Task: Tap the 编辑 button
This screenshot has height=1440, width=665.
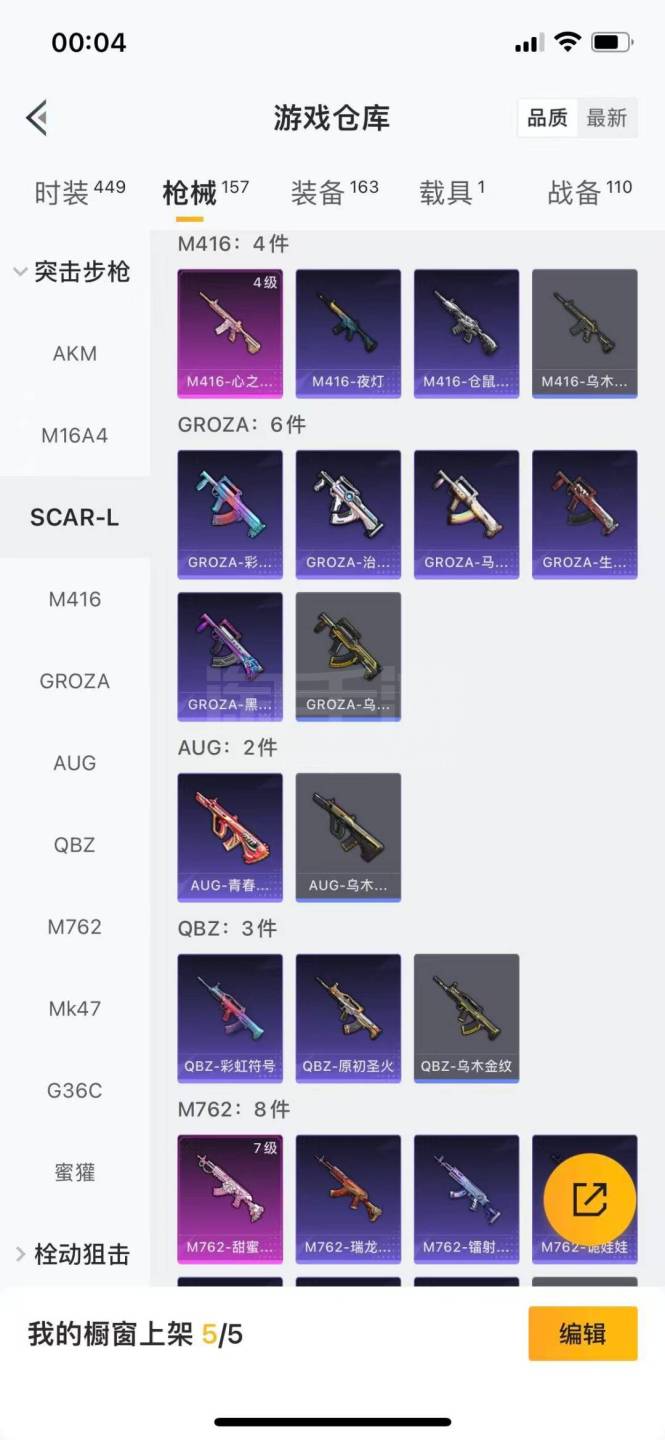Action: point(582,1333)
